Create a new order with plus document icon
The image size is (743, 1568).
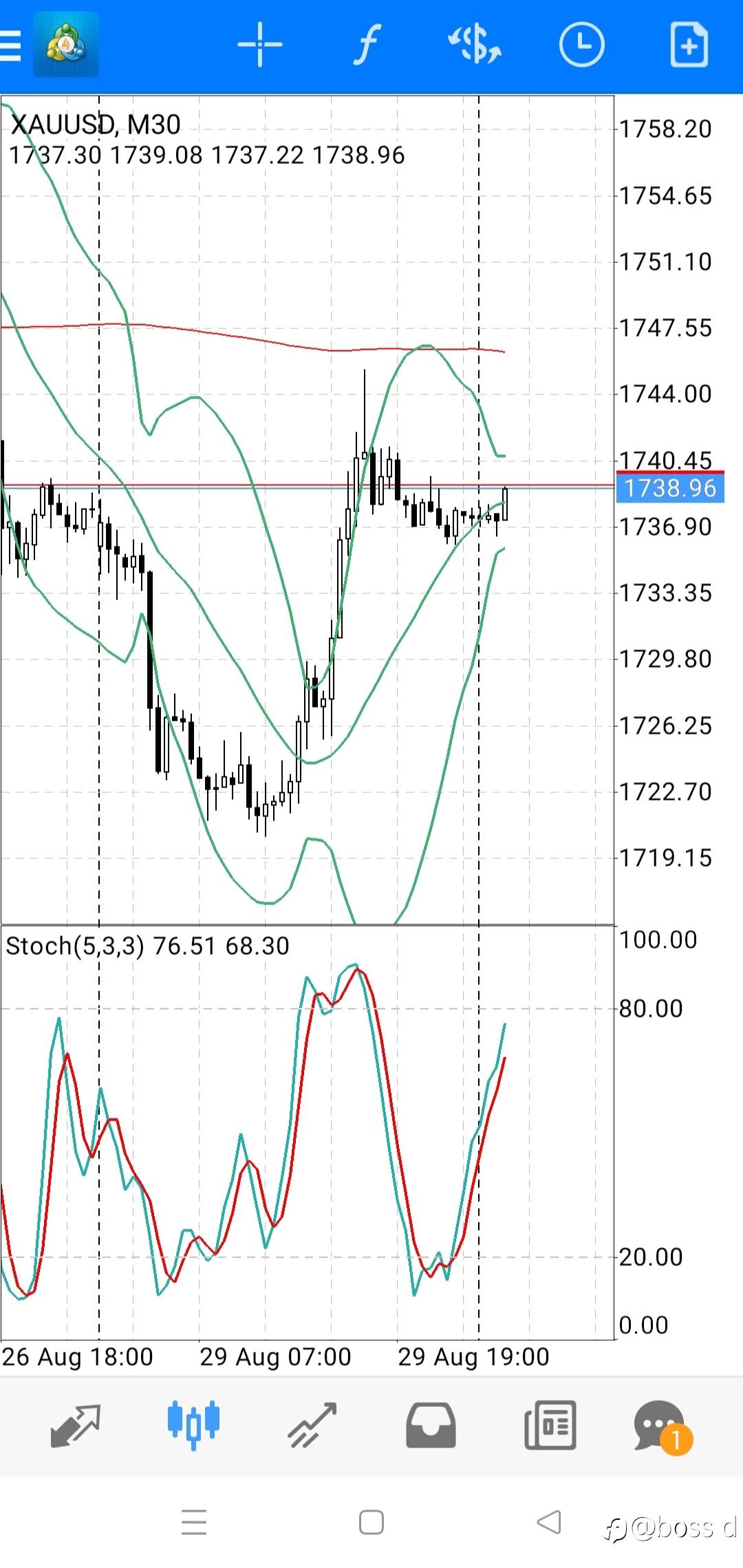[x=689, y=45]
